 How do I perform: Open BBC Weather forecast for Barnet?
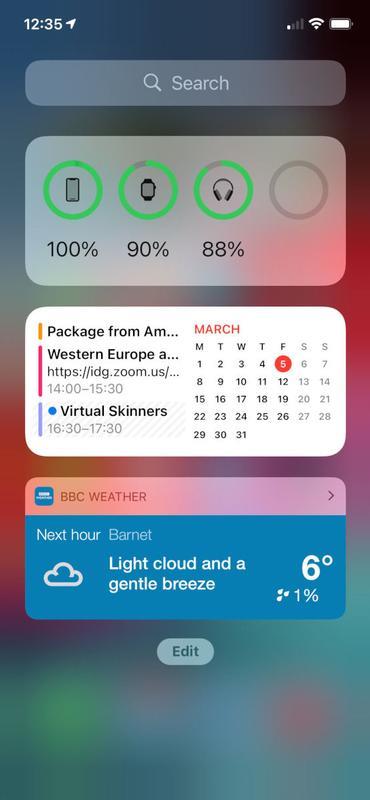[185, 567]
